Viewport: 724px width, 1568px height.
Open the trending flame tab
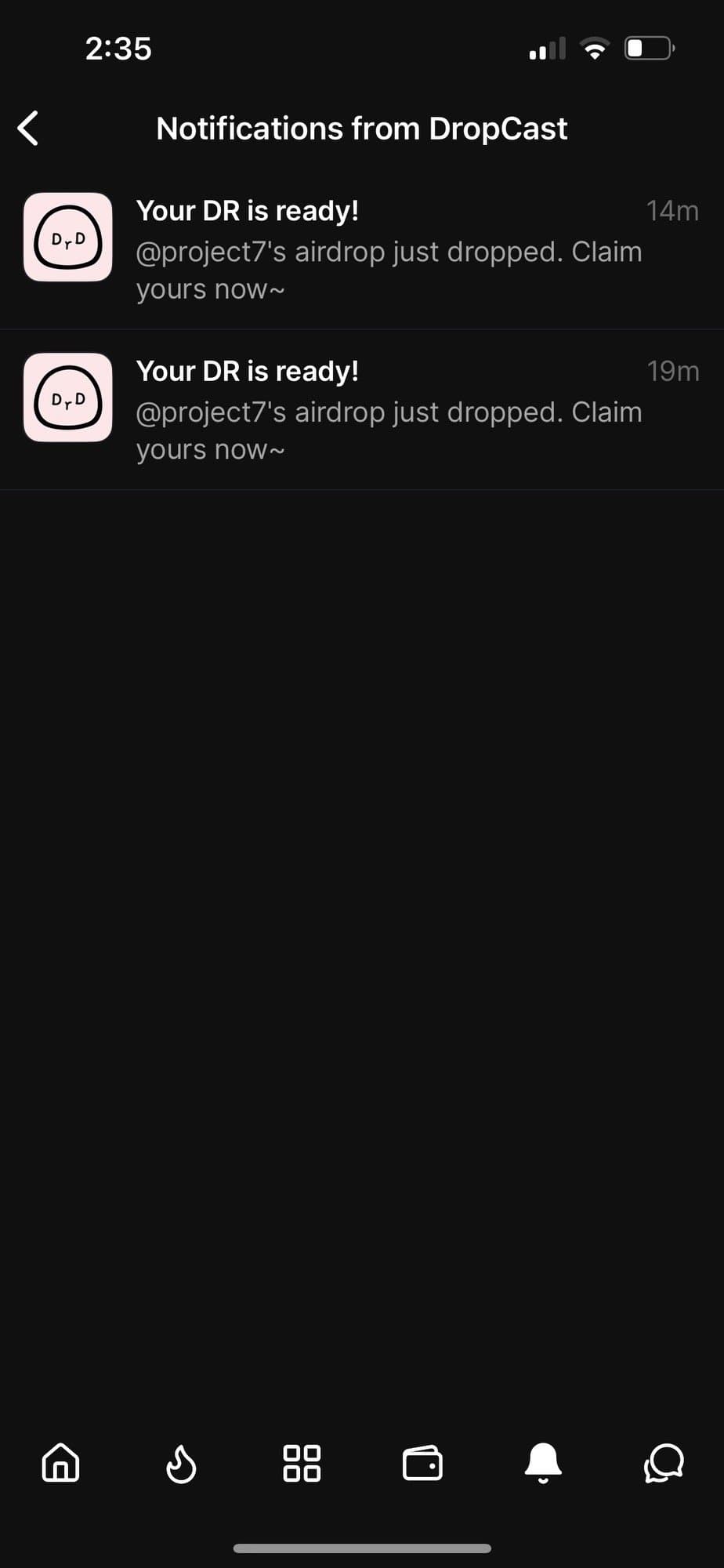(x=181, y=1463)
